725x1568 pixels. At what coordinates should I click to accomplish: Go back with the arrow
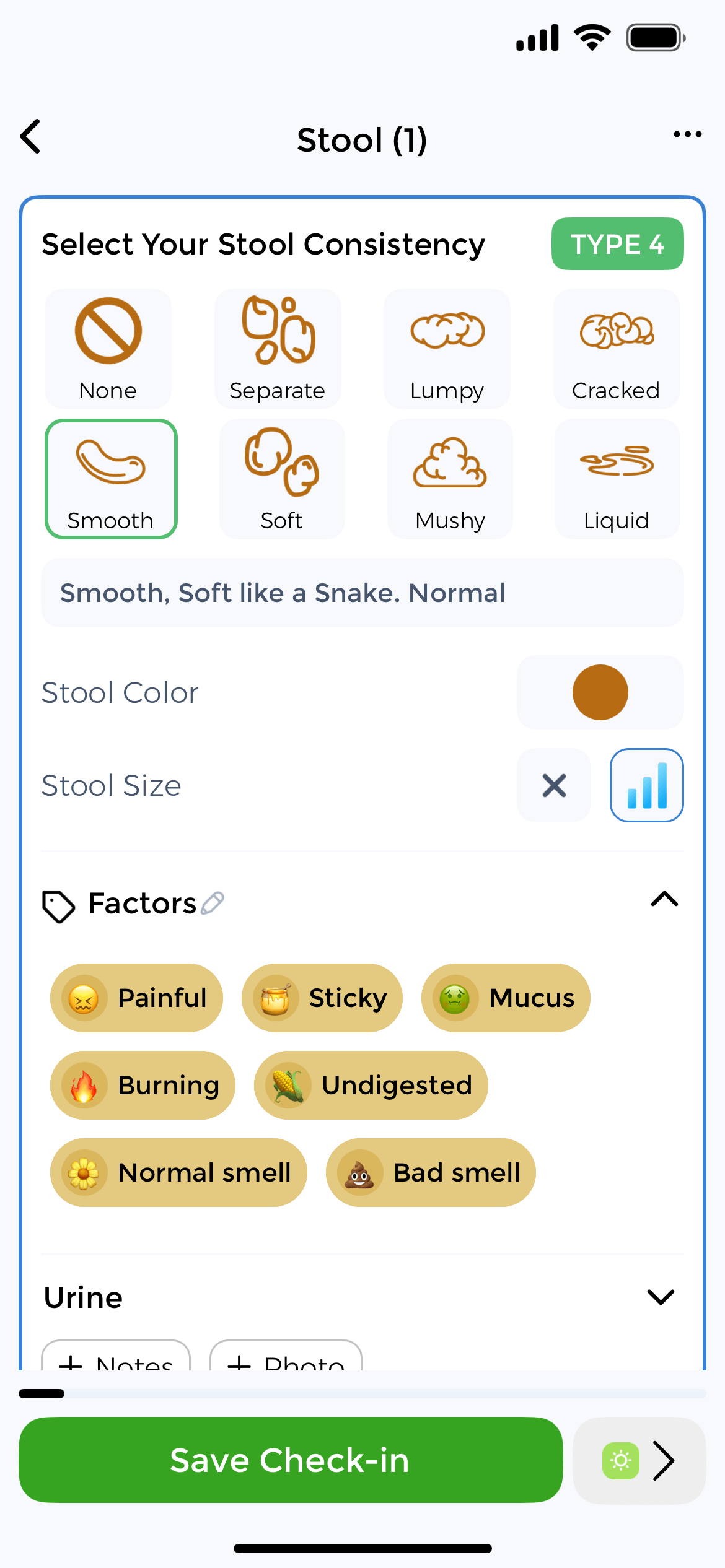(x=31, y=136)
